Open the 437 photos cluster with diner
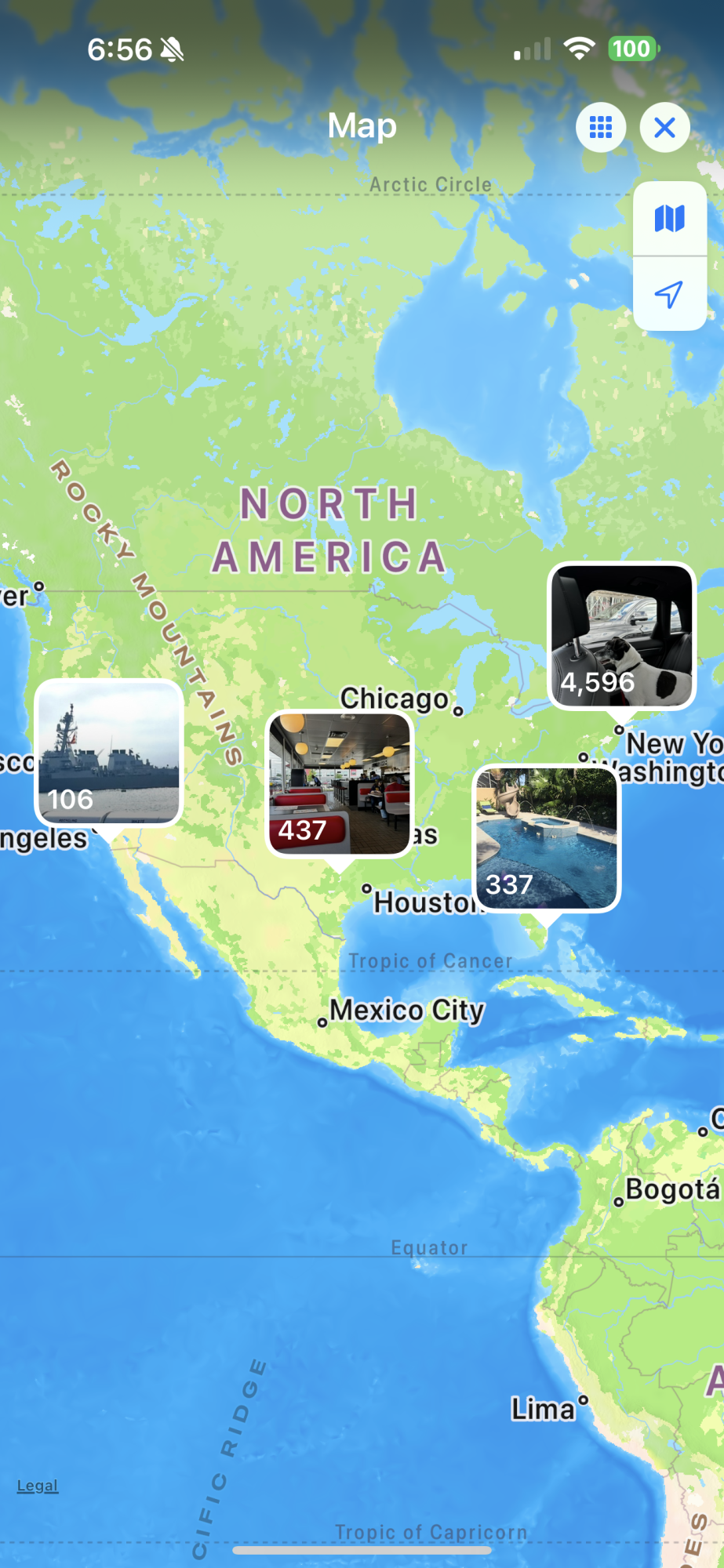 [340, 783]
